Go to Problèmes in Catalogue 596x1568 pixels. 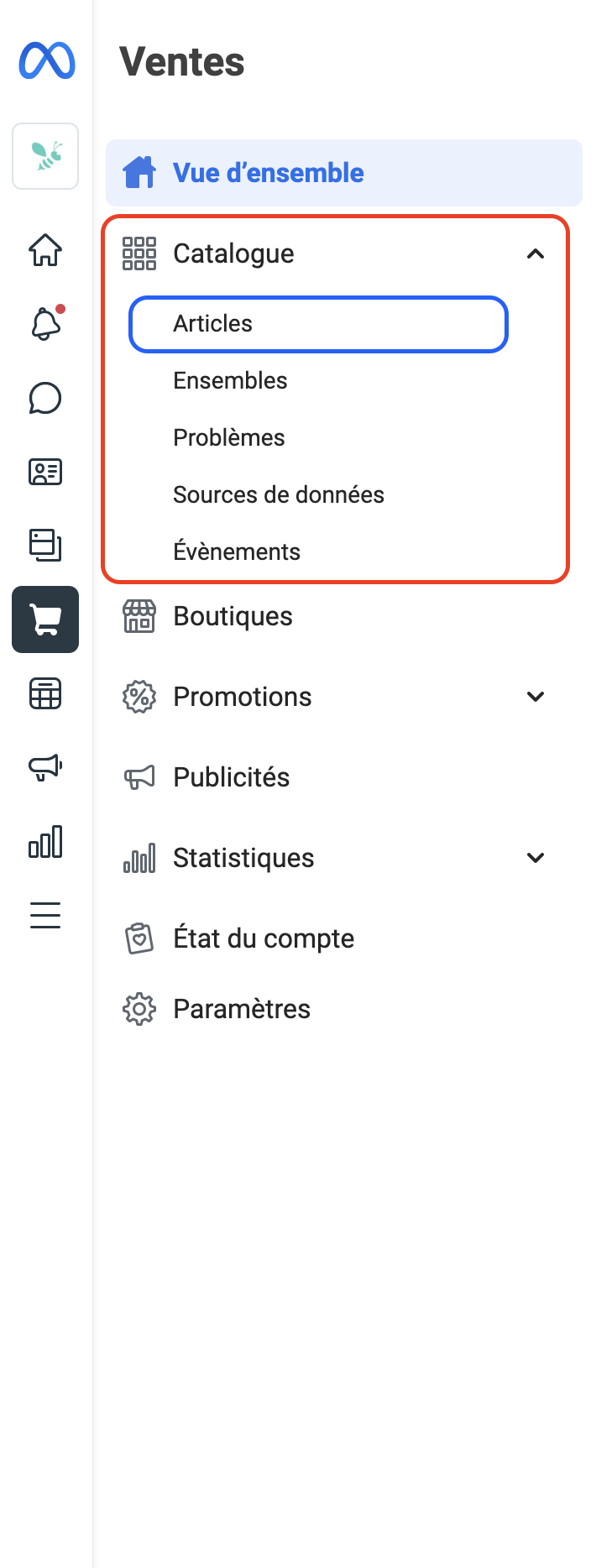click(229, 438)
